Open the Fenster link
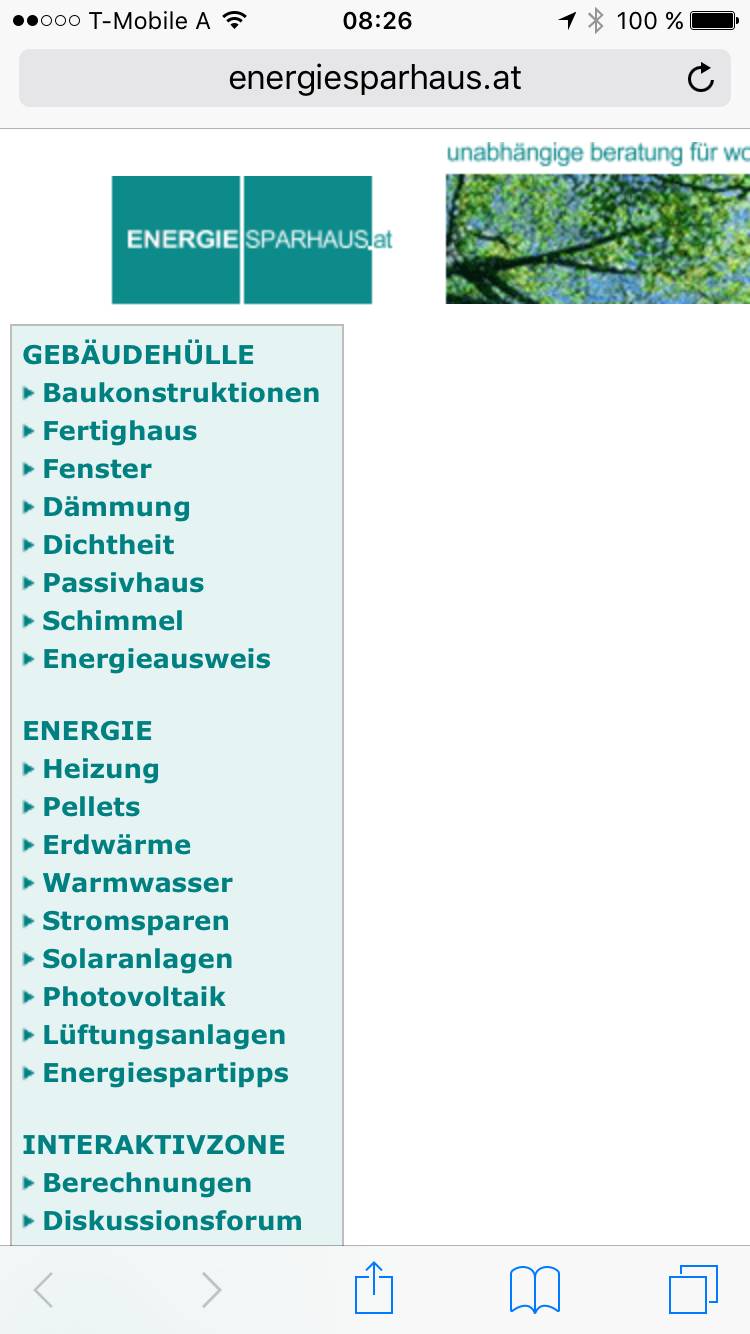The width and height of the screenshot is (750, 1334). tap(97, 469)
